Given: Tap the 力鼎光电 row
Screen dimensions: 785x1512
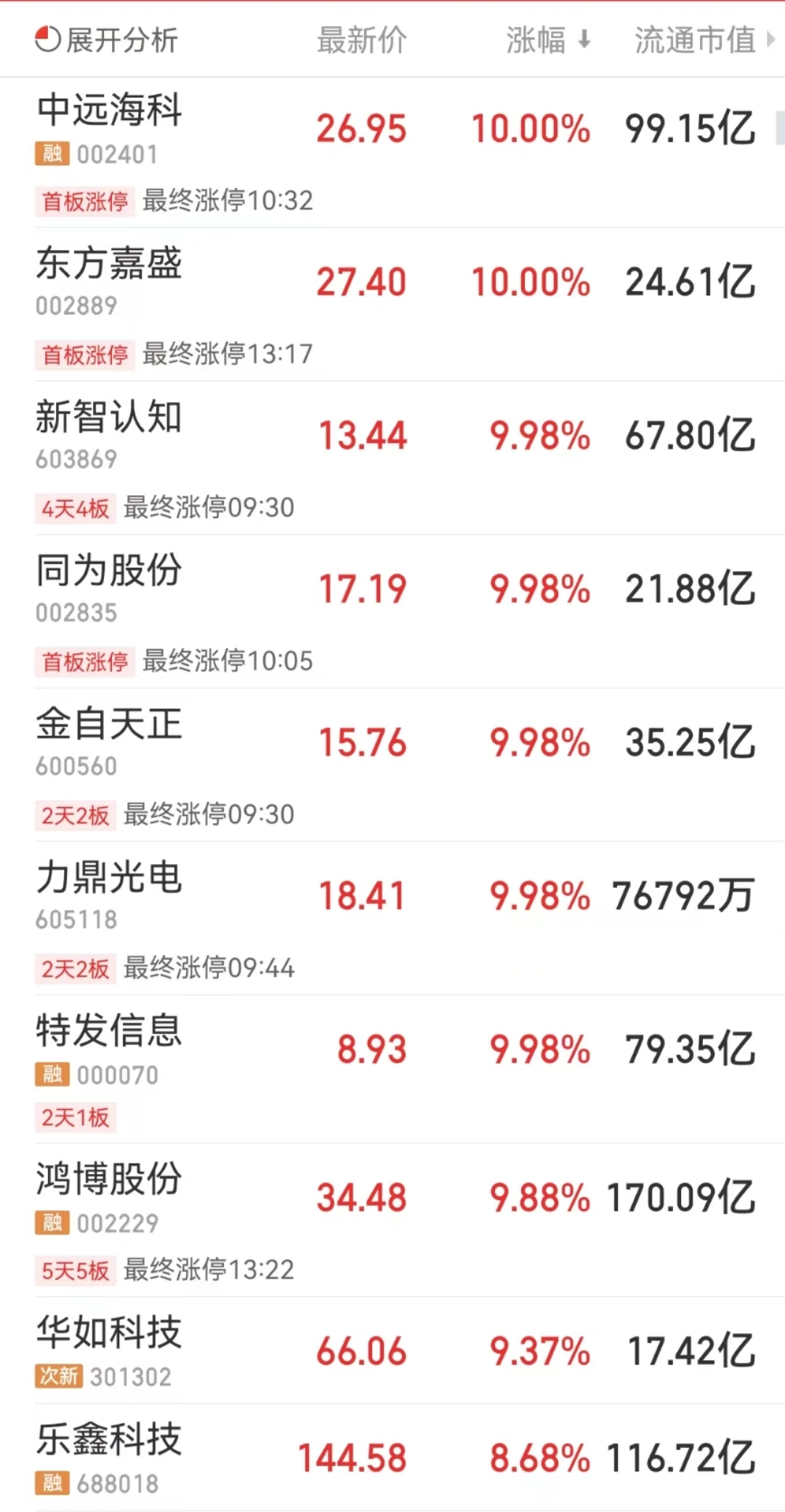Looking at the screenshot, I should pos(109,878).
